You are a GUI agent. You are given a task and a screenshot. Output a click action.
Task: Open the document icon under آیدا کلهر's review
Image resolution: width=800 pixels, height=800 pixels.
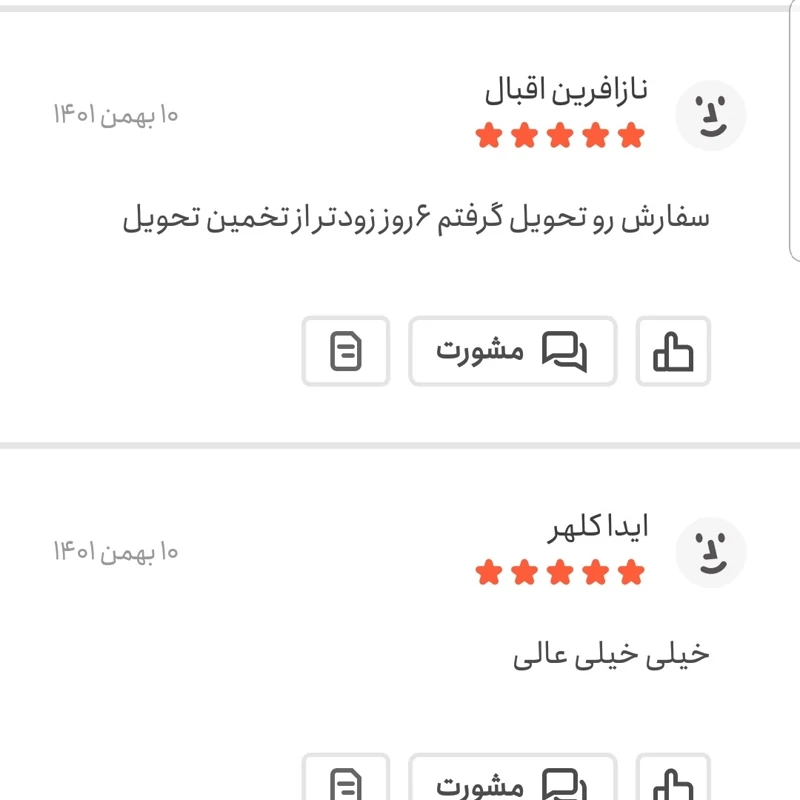coord(346,782)
